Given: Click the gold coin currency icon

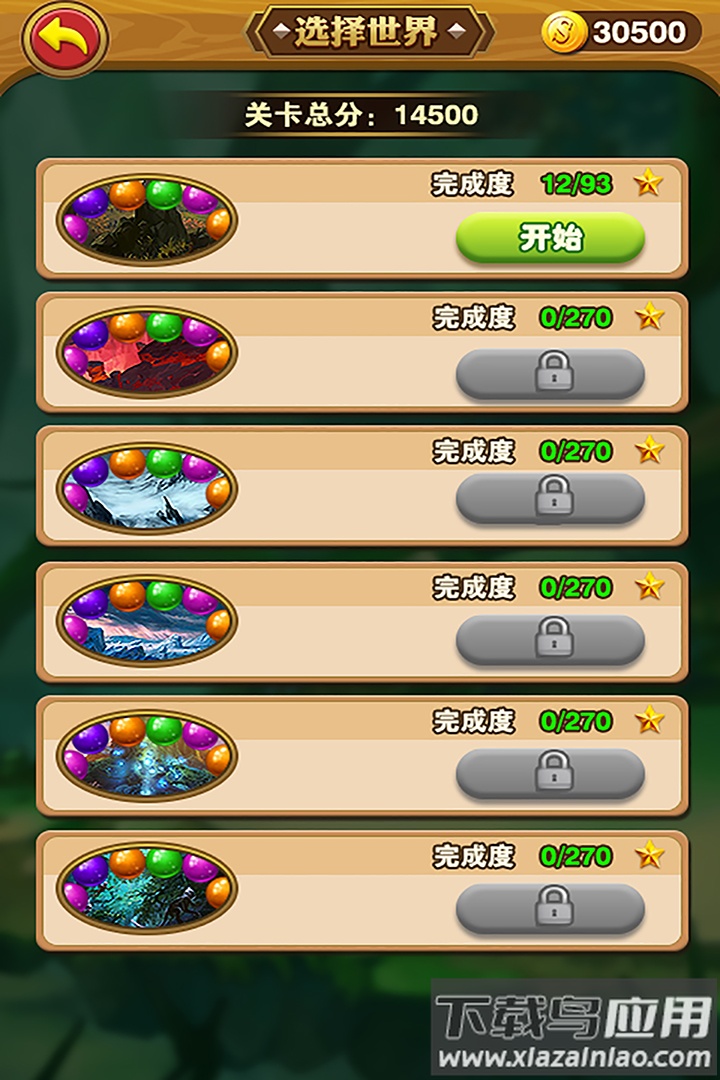Looking at the screenshot, I should click(x=566, y=30).
